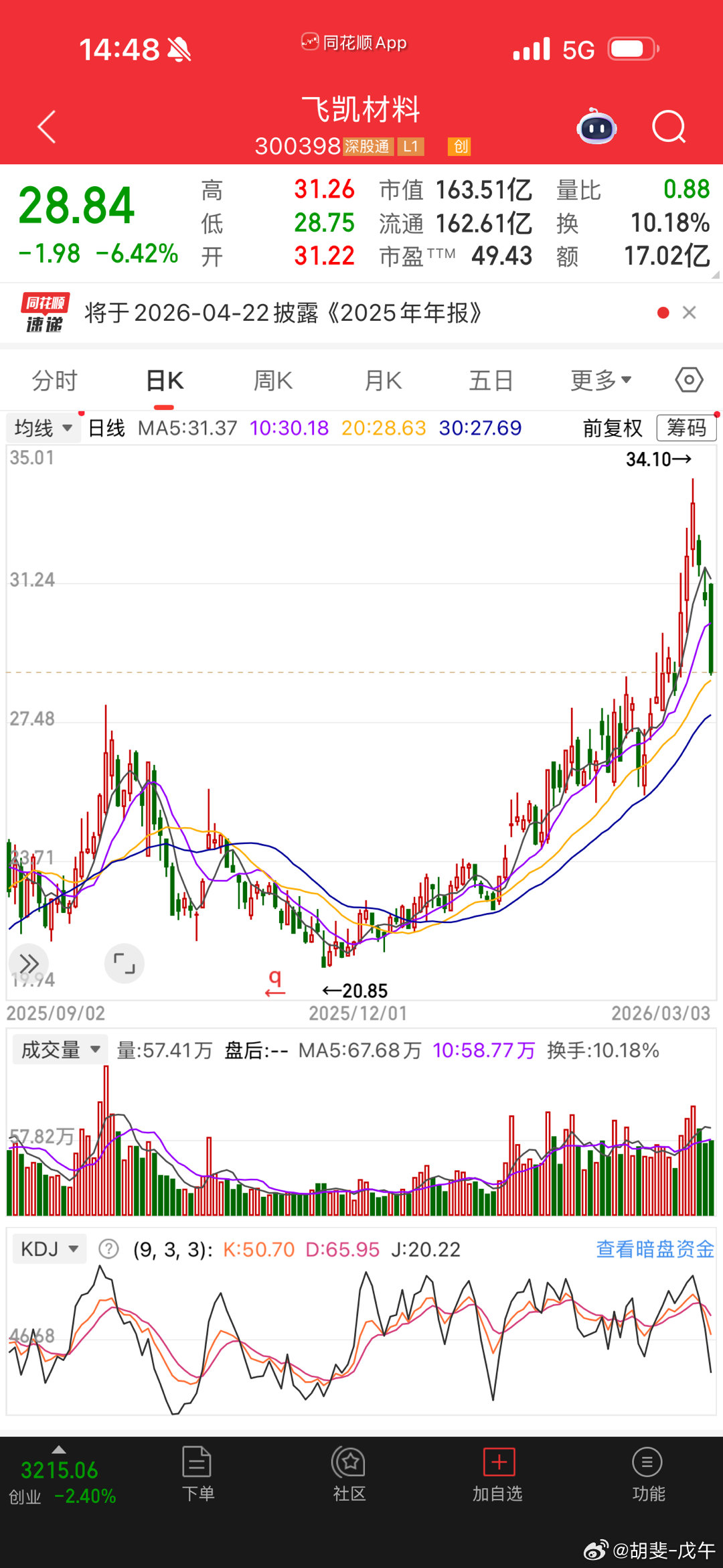Open the 成交量 volume indicator dropdown

point(59,1050)
